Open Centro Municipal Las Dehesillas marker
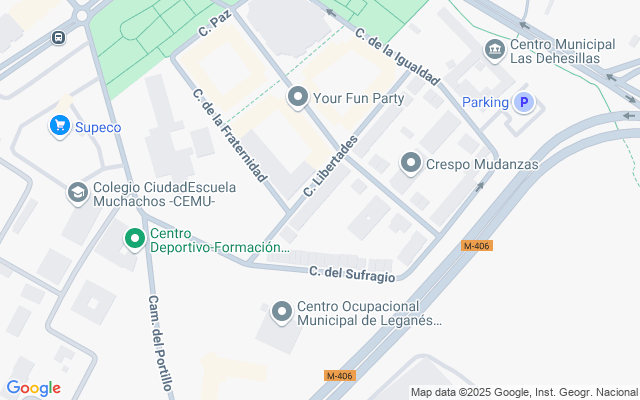Image resolution: width=640 pixels, height=400 pixels. [x=494, y=49]
